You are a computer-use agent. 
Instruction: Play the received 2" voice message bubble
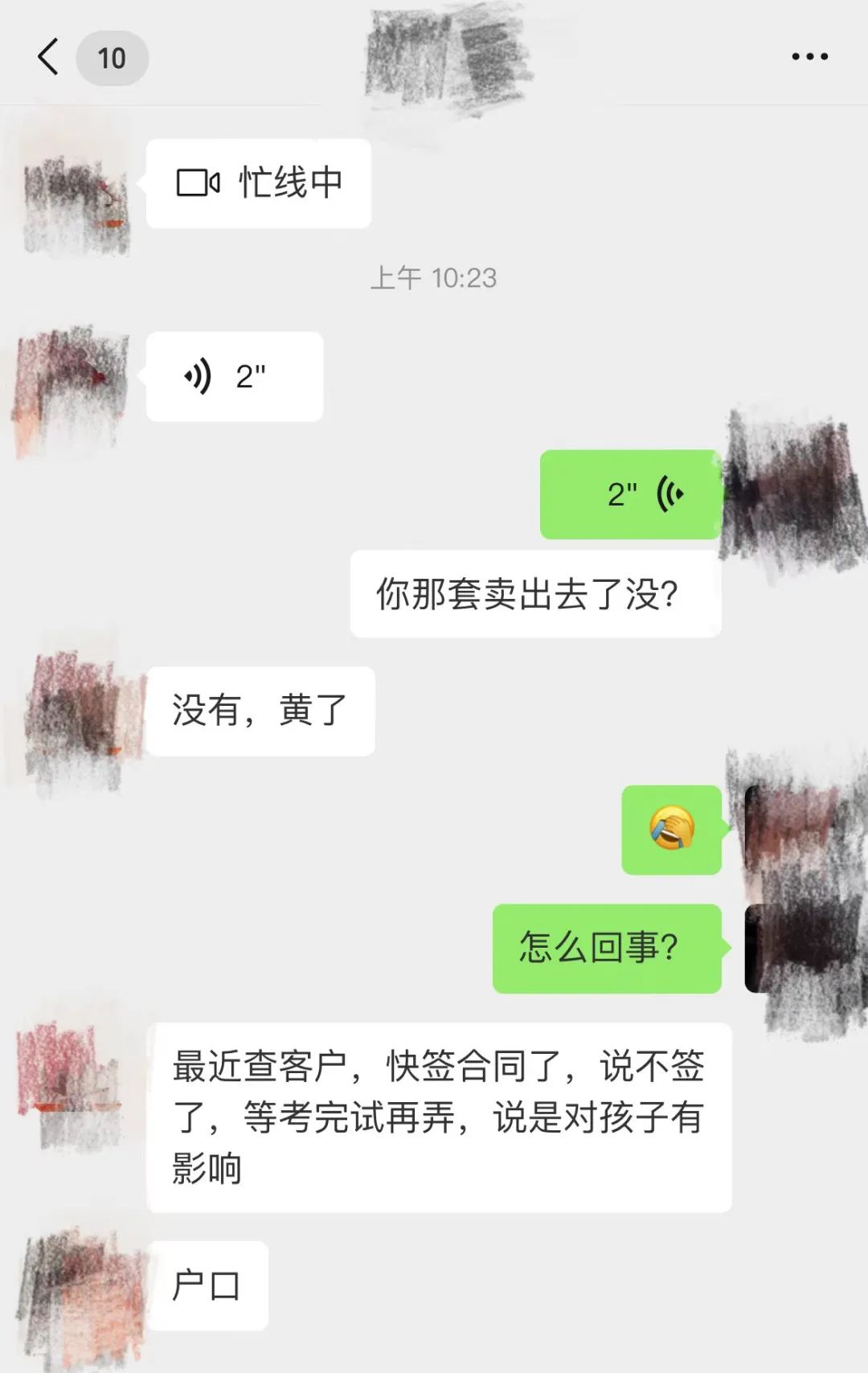click(231, 375)
